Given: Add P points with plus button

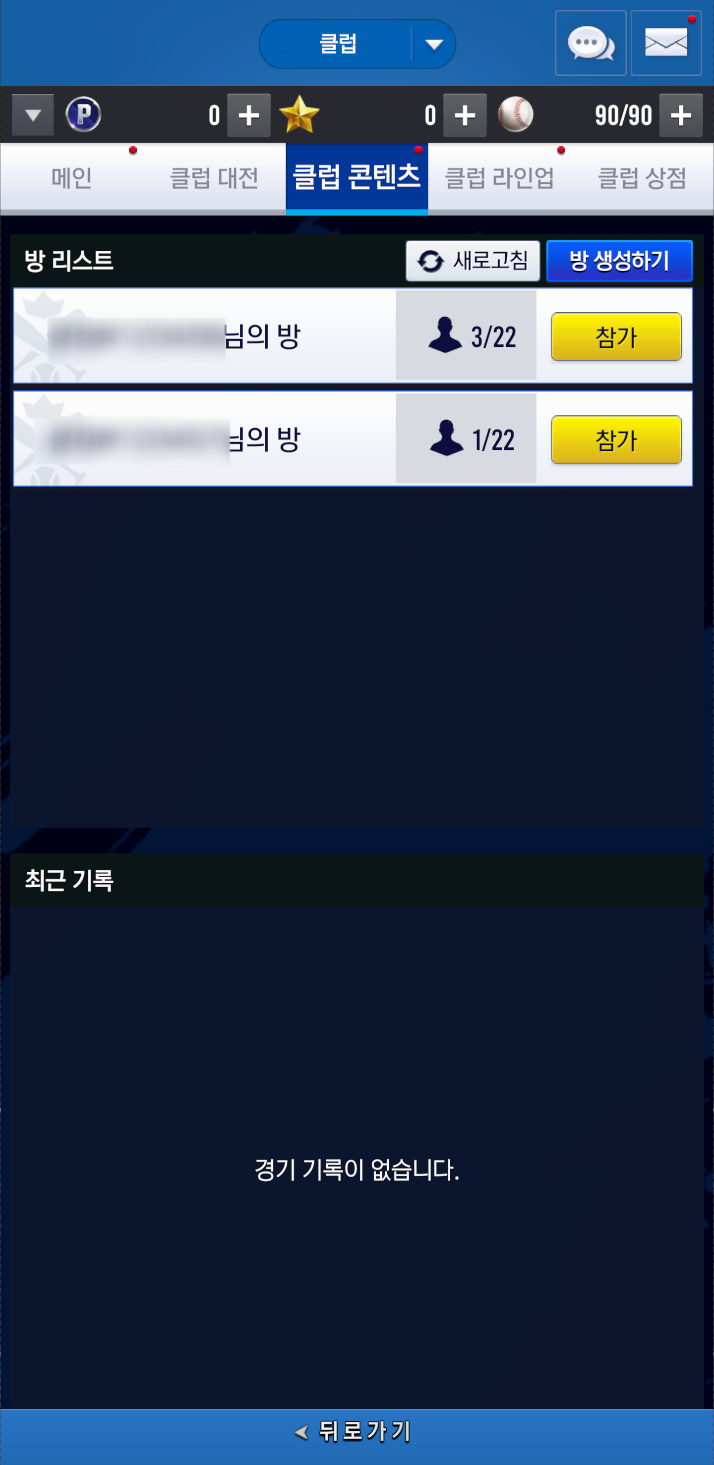Looking at the screenshot, I should (x=248, y=116).
